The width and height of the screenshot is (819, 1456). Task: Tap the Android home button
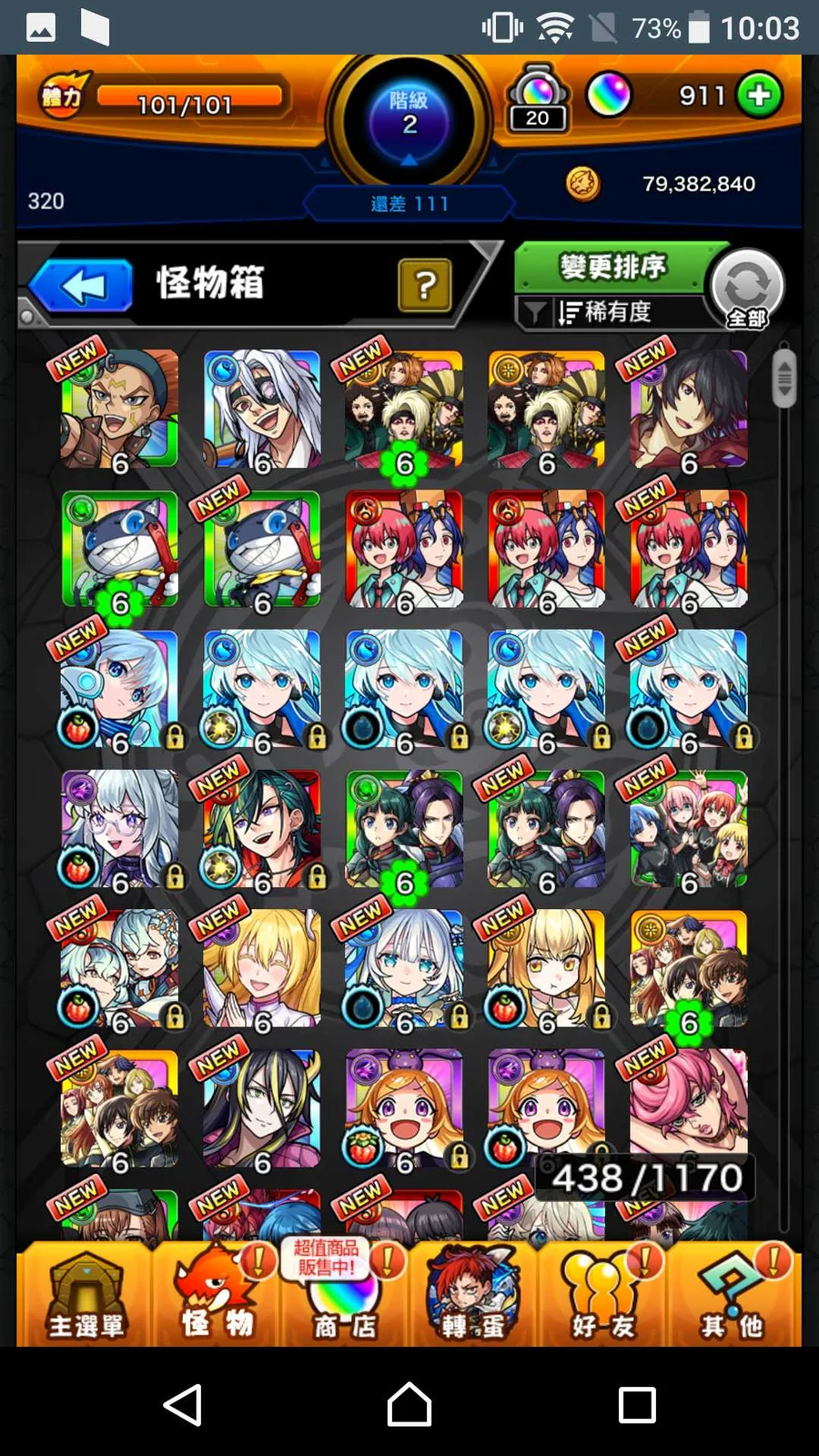(409, 1404)
